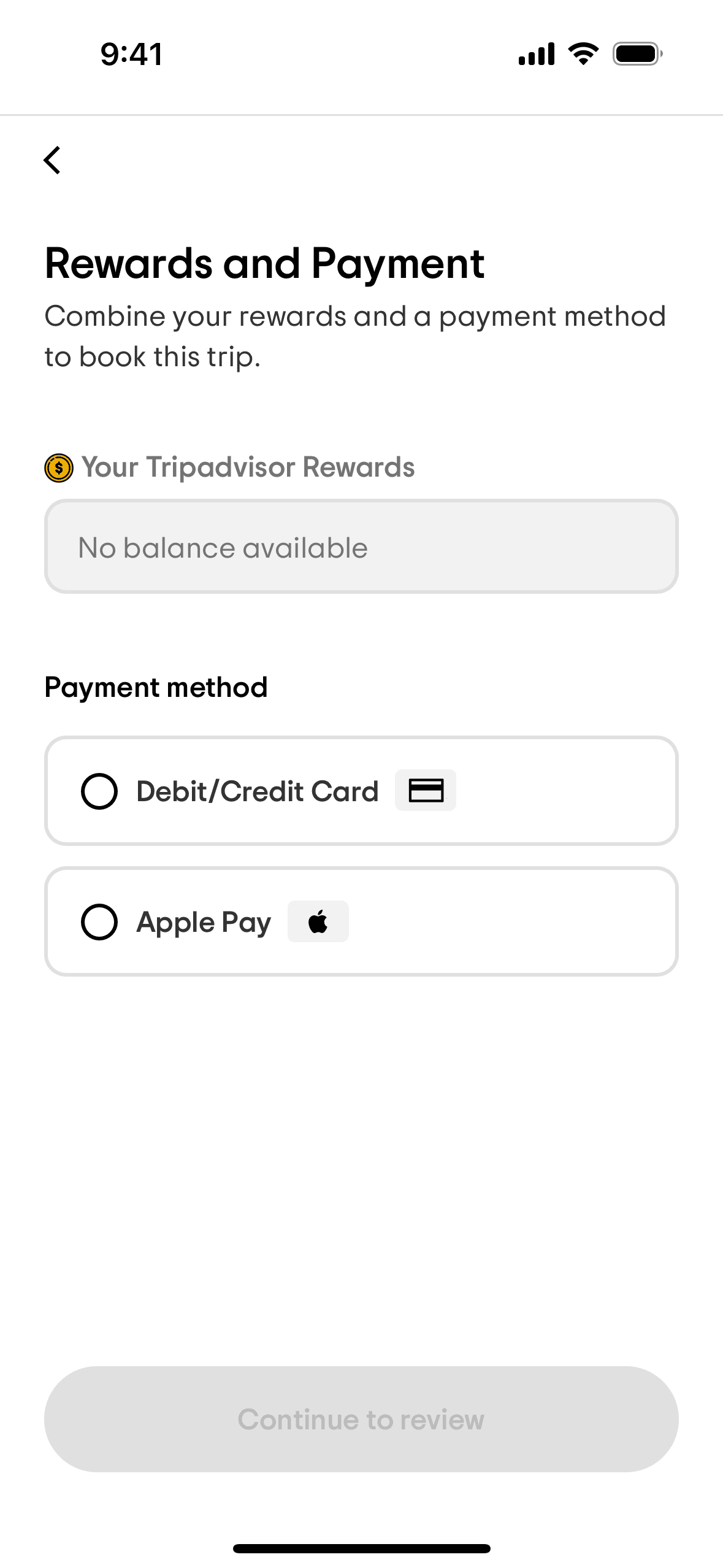Choose Apple Pay as the payment method

[362, 921]
